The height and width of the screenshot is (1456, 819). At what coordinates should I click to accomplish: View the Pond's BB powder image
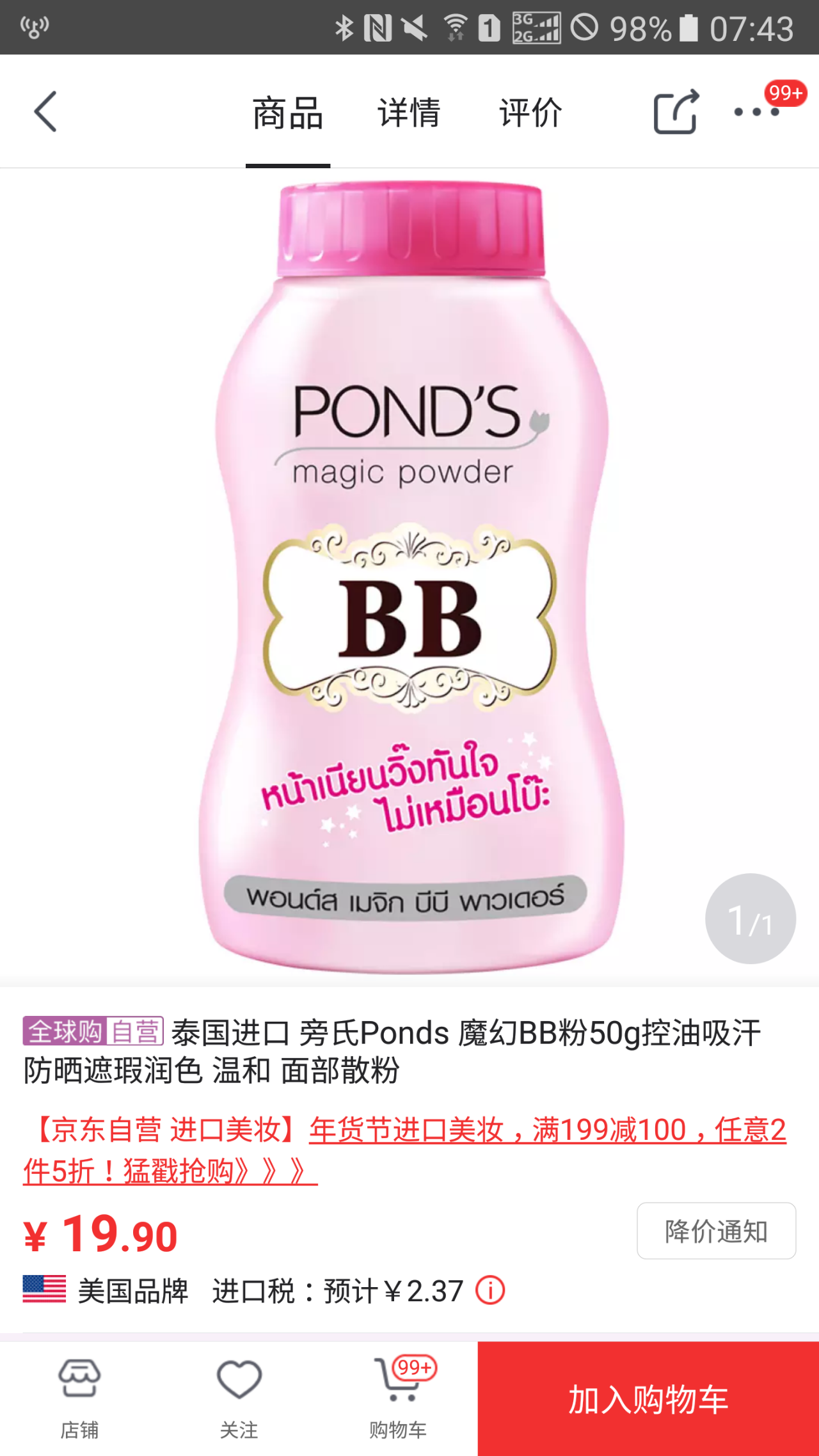[x=409, y=576]
